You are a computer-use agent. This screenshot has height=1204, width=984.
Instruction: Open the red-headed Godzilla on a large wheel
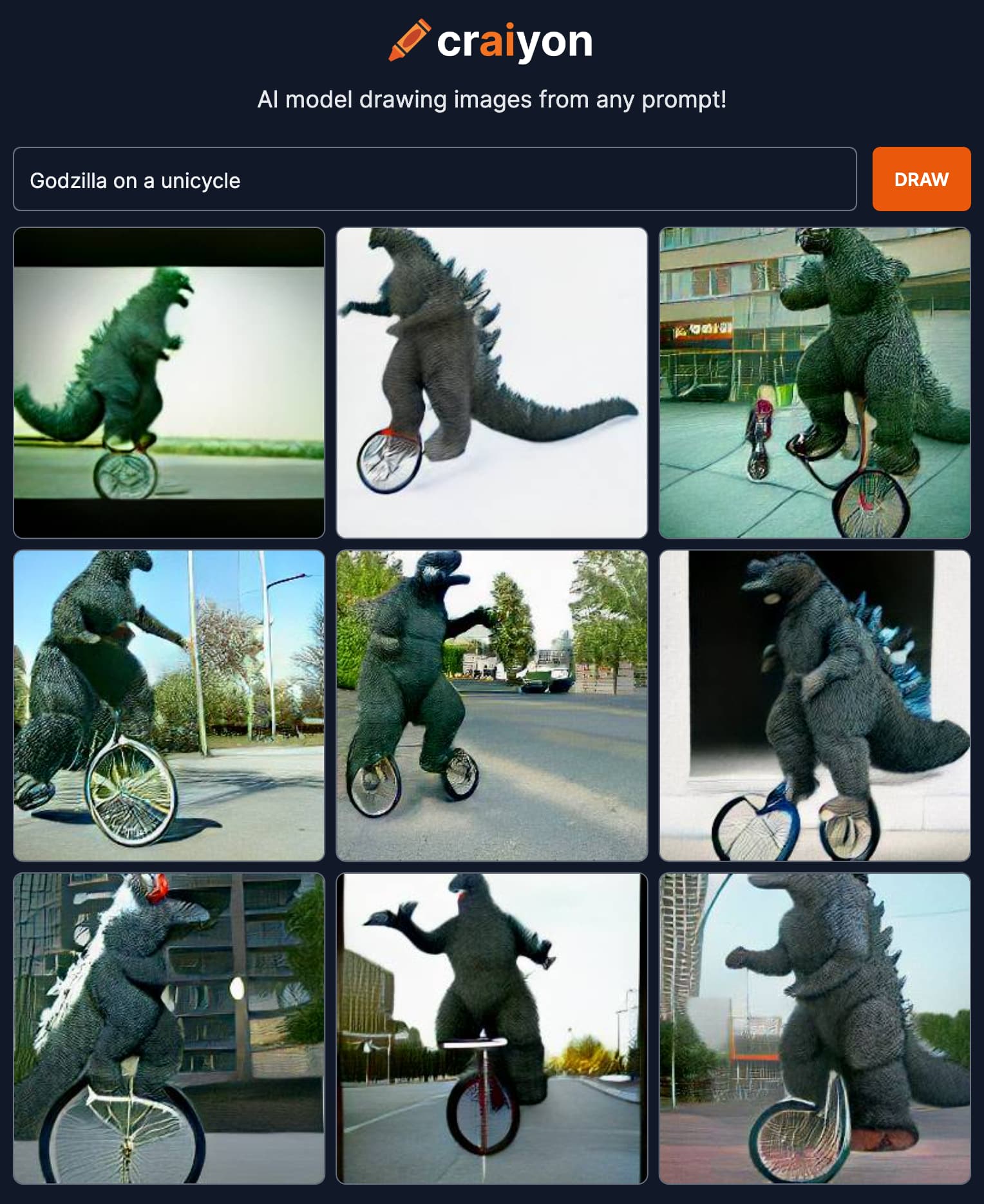pyautogui.click(x=169, y=1028)
